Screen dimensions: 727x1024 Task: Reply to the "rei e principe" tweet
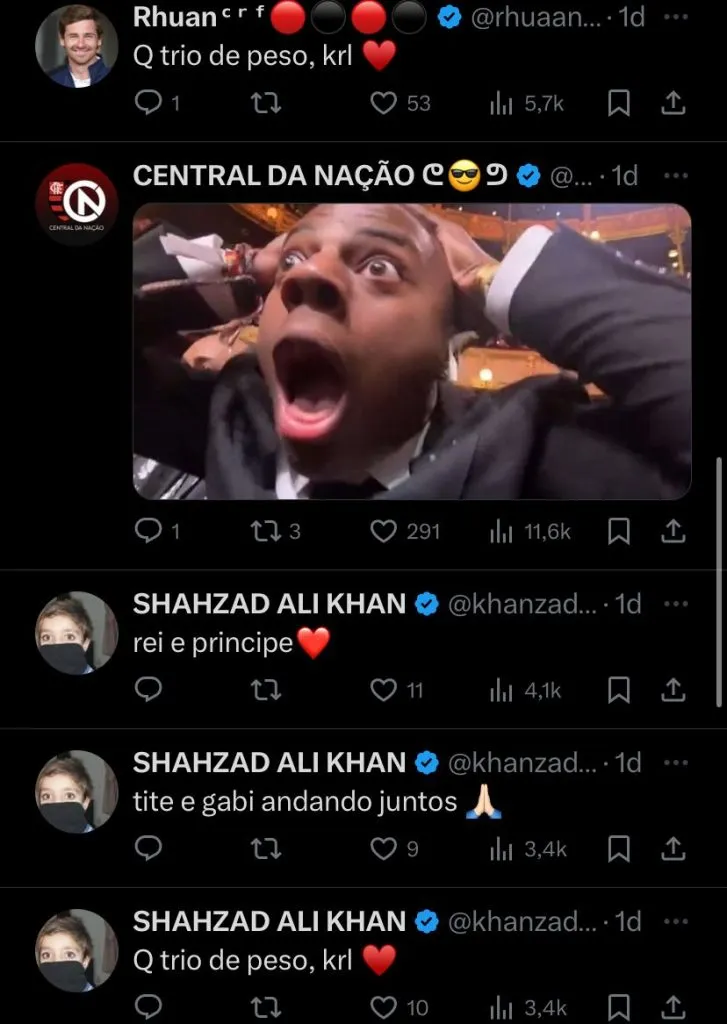pyautogui.click(x=148, y=690)
